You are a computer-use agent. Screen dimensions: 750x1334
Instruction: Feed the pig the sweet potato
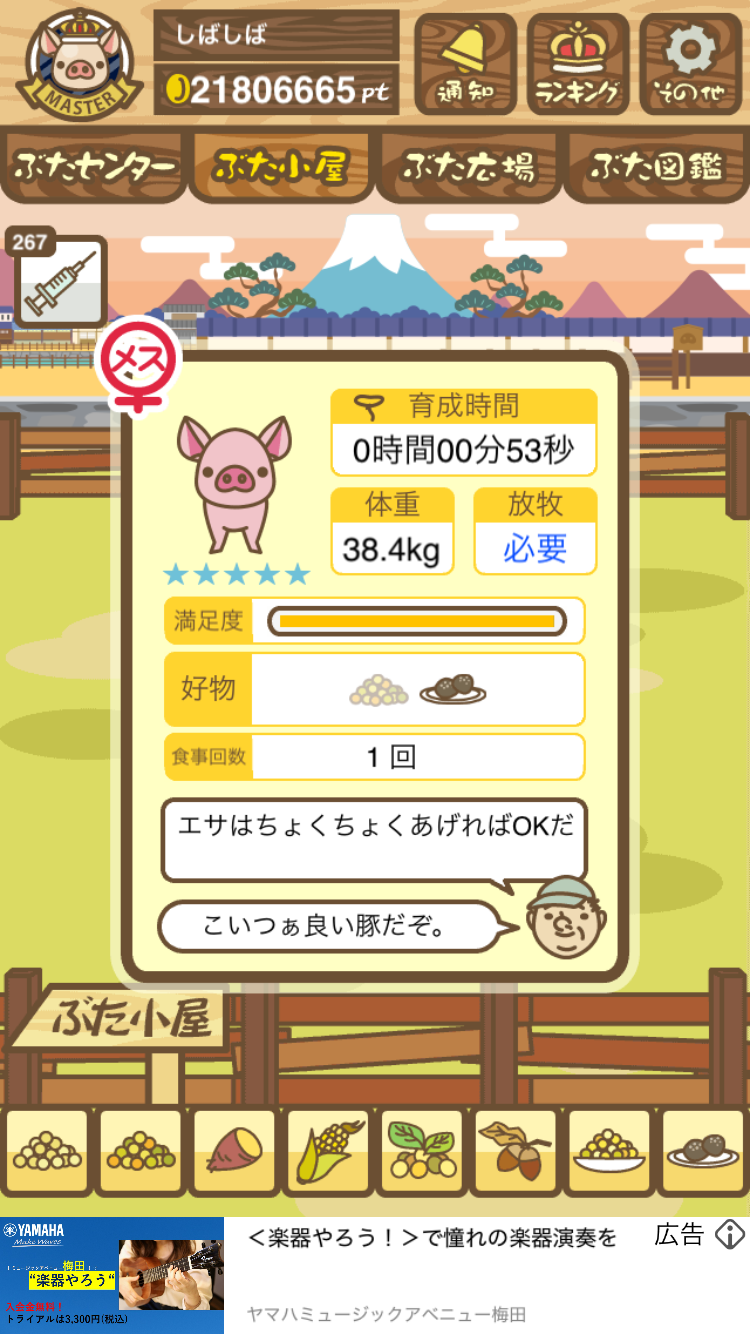coord(233,1152)
